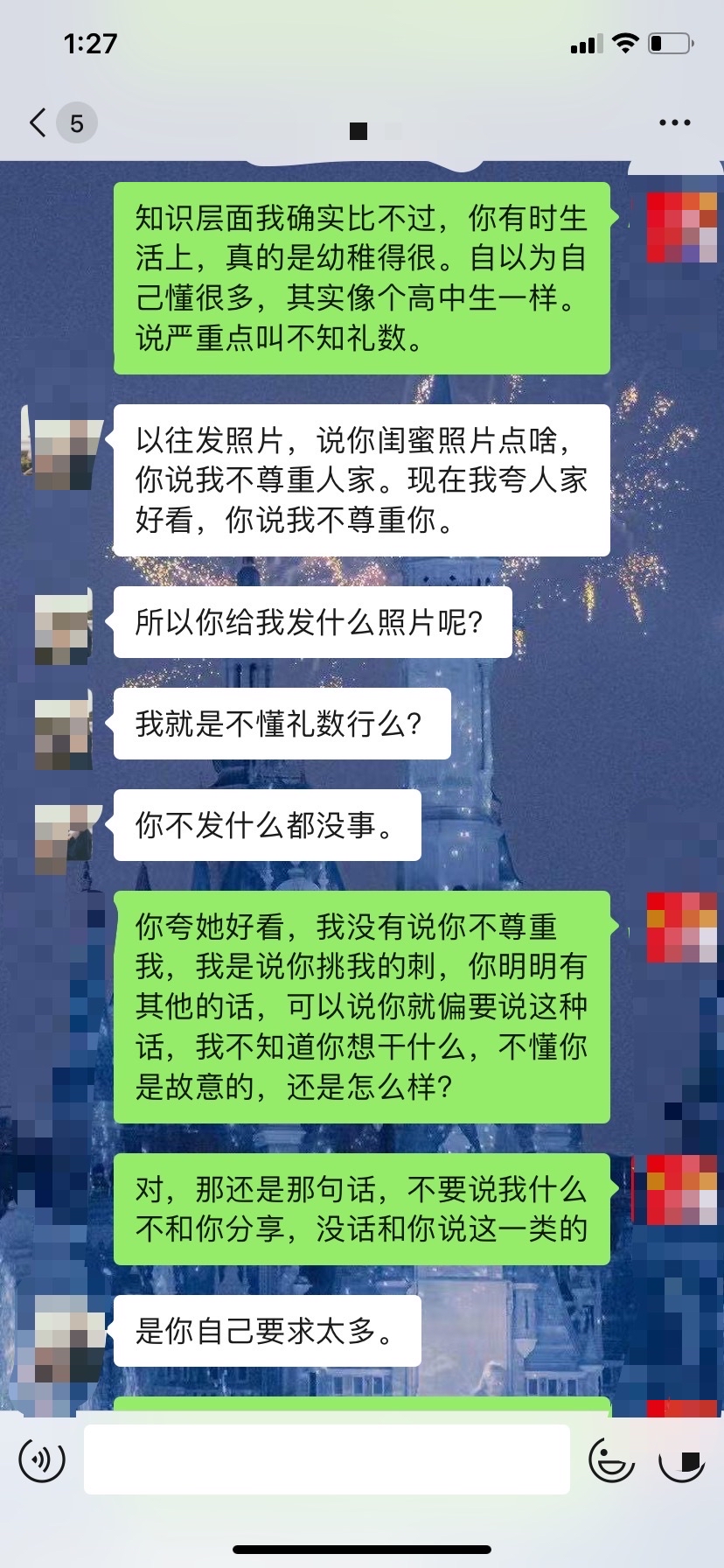Viewport: 724px width, 1568px height.
Task: Open the chat's three-dot overflow menu
Action: [x=674, y=123]
